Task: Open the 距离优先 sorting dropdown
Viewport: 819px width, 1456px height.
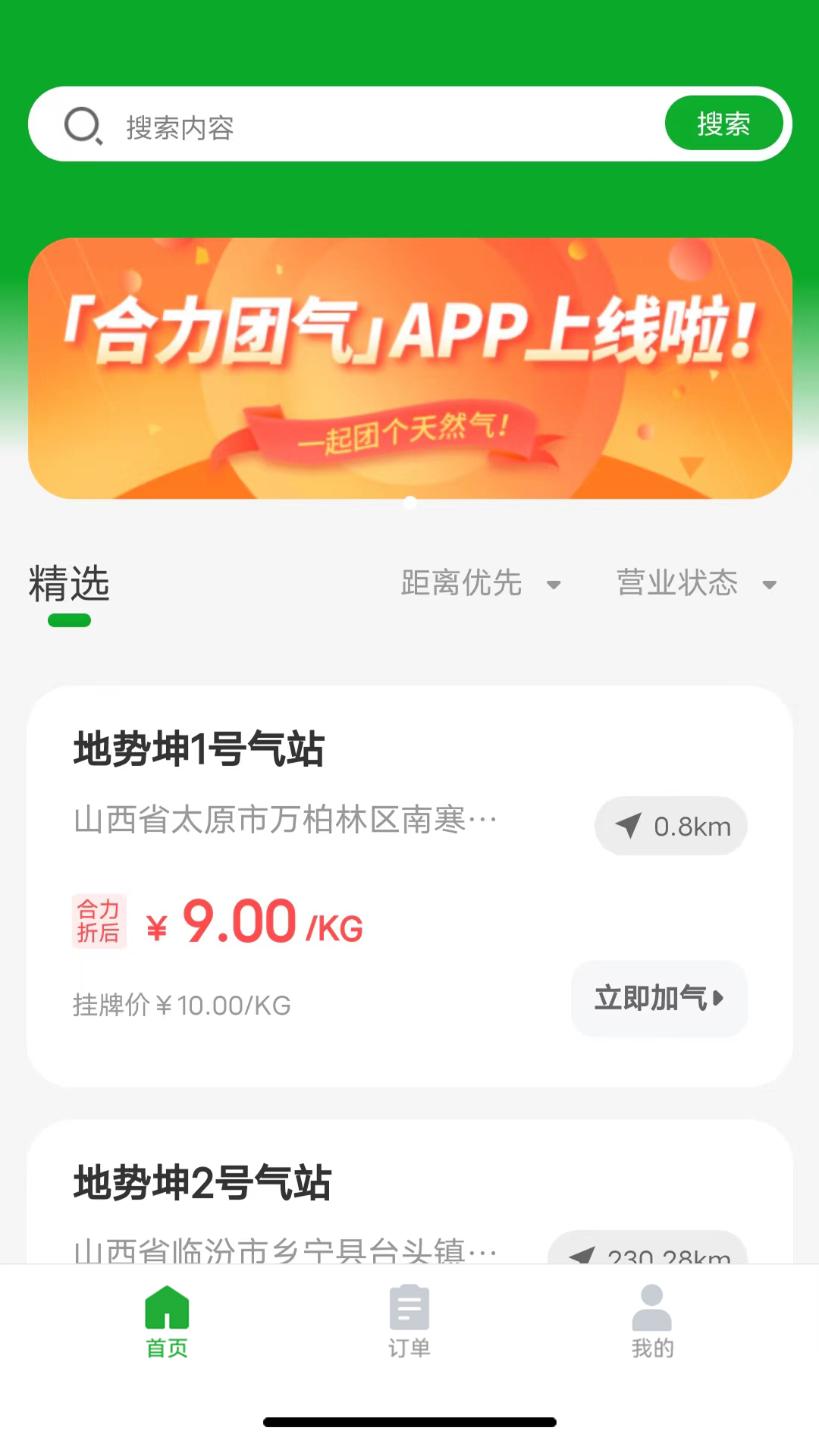Action: click(460, 584)
